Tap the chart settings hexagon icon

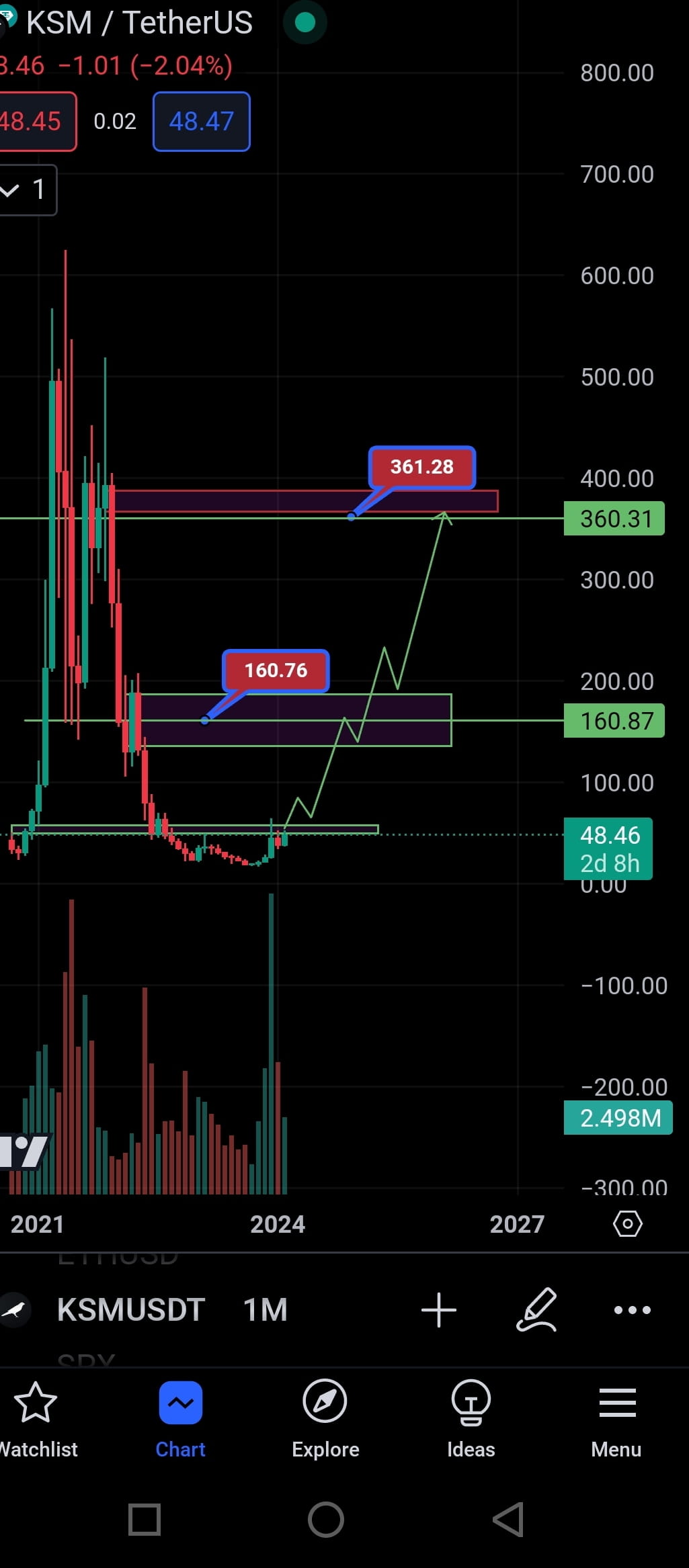(x=627, y=1224)
